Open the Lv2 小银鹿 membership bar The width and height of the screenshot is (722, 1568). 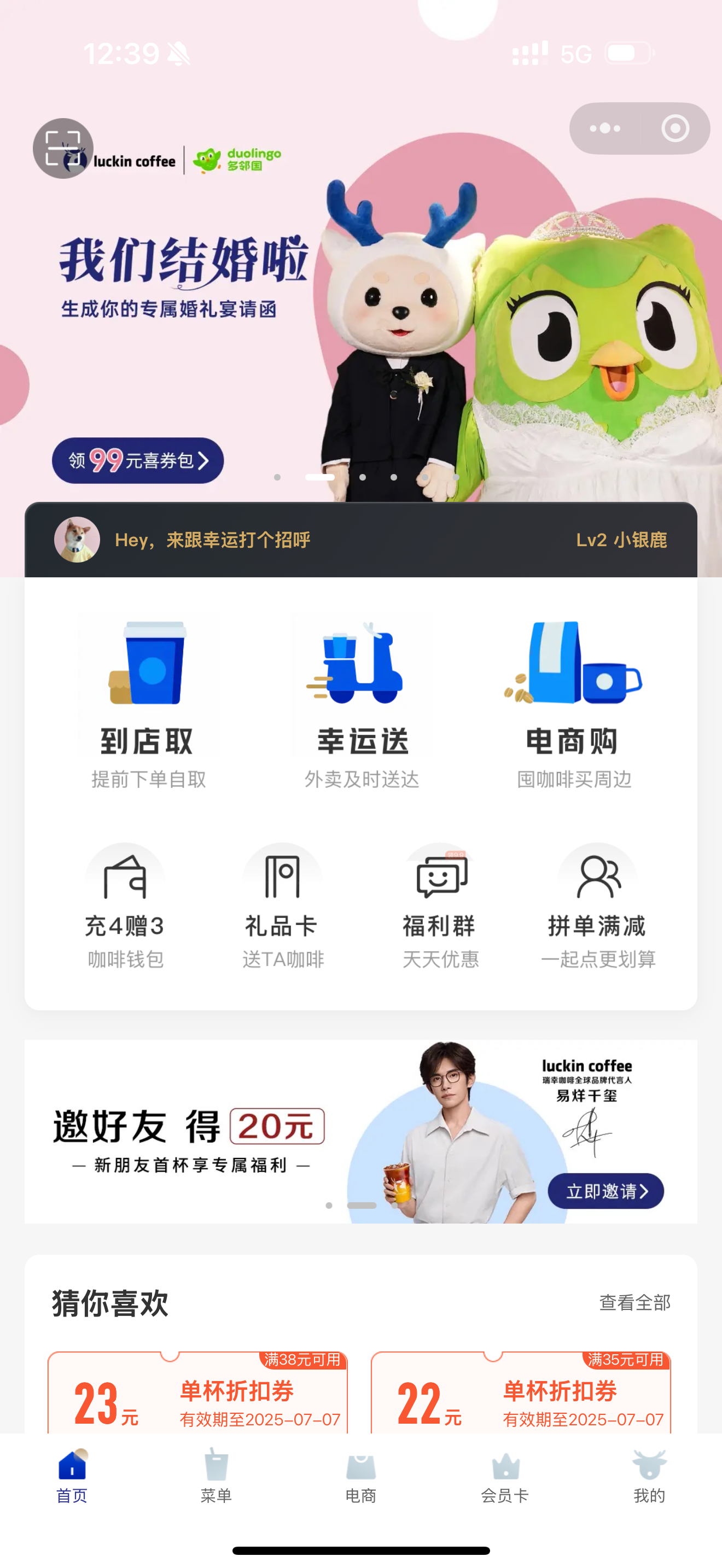361,540
